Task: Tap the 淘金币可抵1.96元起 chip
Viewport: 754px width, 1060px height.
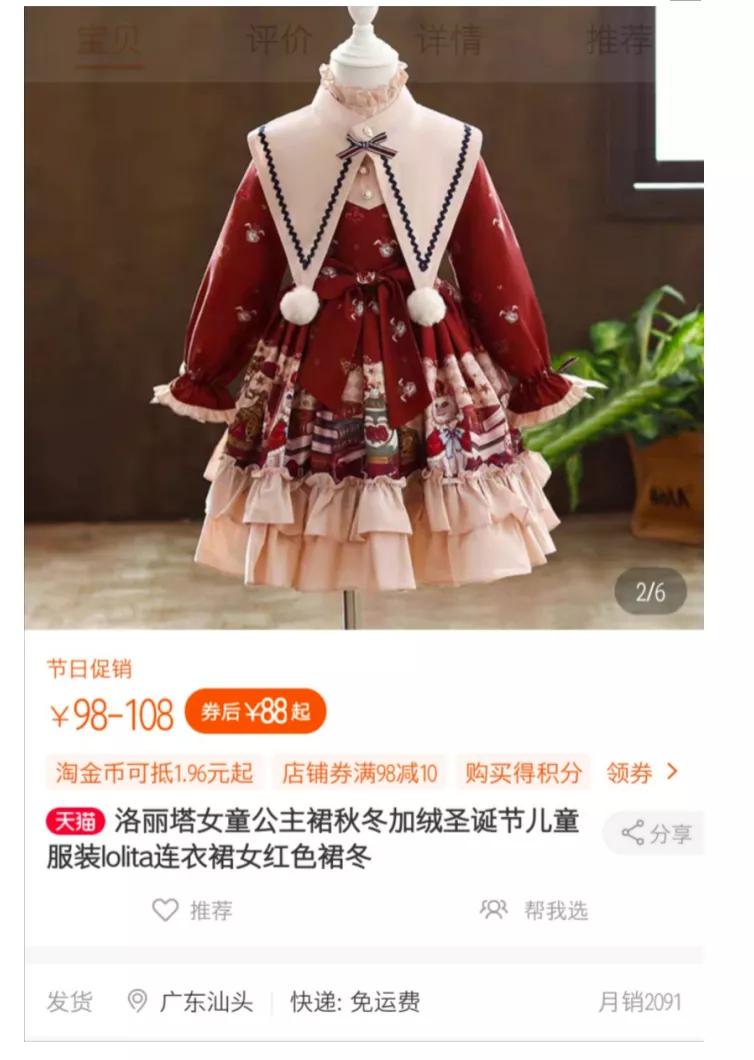Action: coord(154,772)
